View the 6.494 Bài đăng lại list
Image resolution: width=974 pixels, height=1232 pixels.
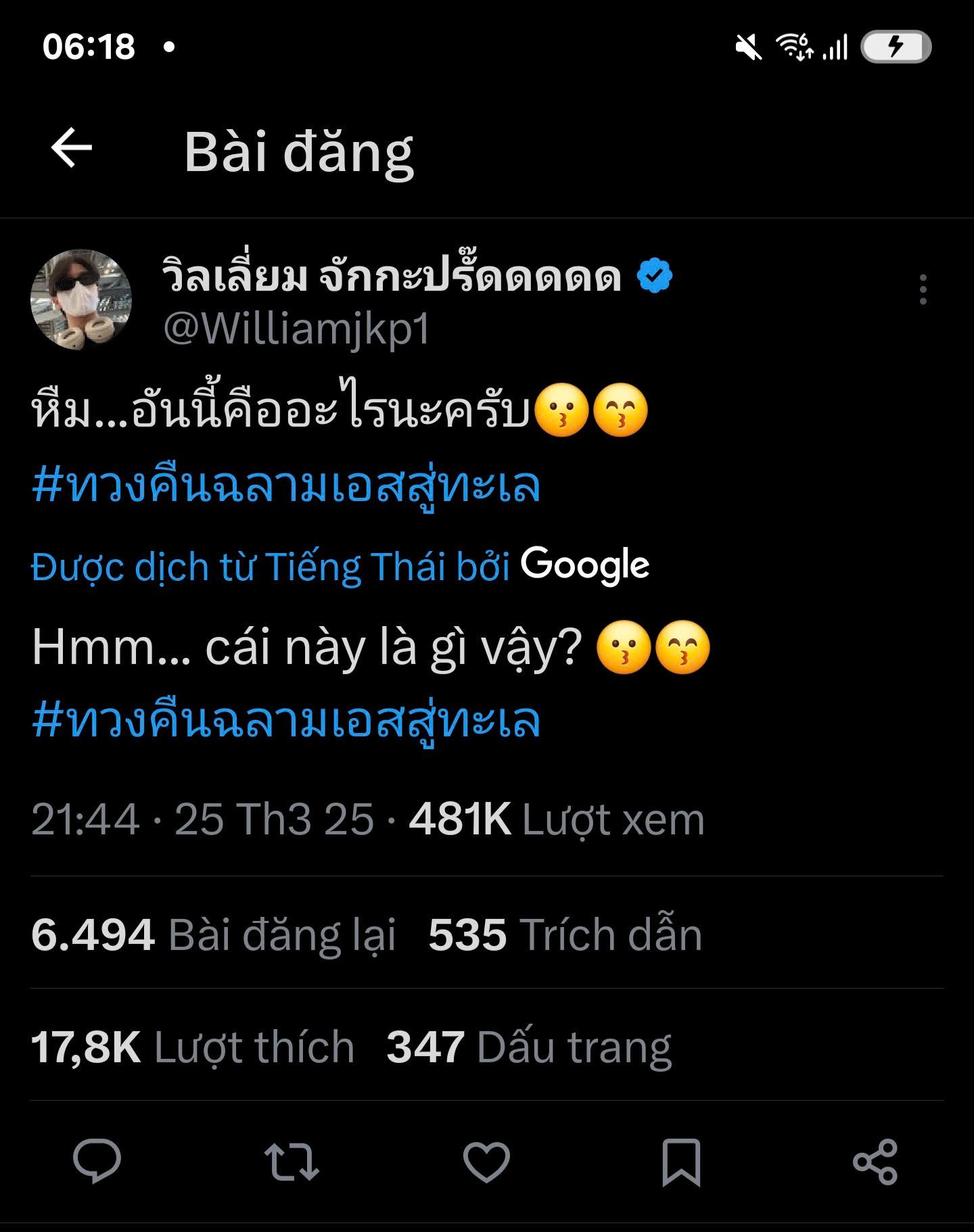coord(213,935)
